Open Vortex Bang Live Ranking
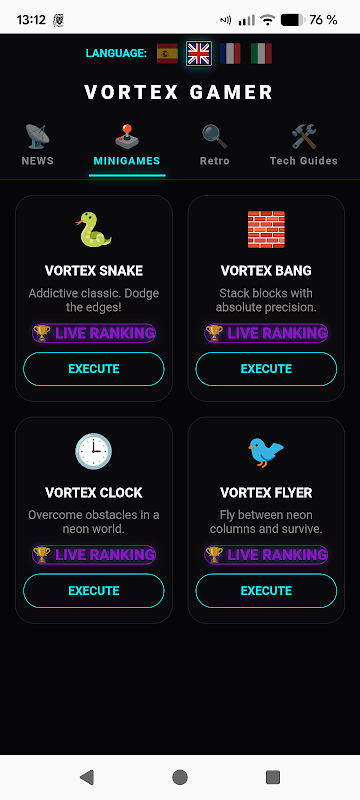This screenshot has height=800, width=360. 266,333
